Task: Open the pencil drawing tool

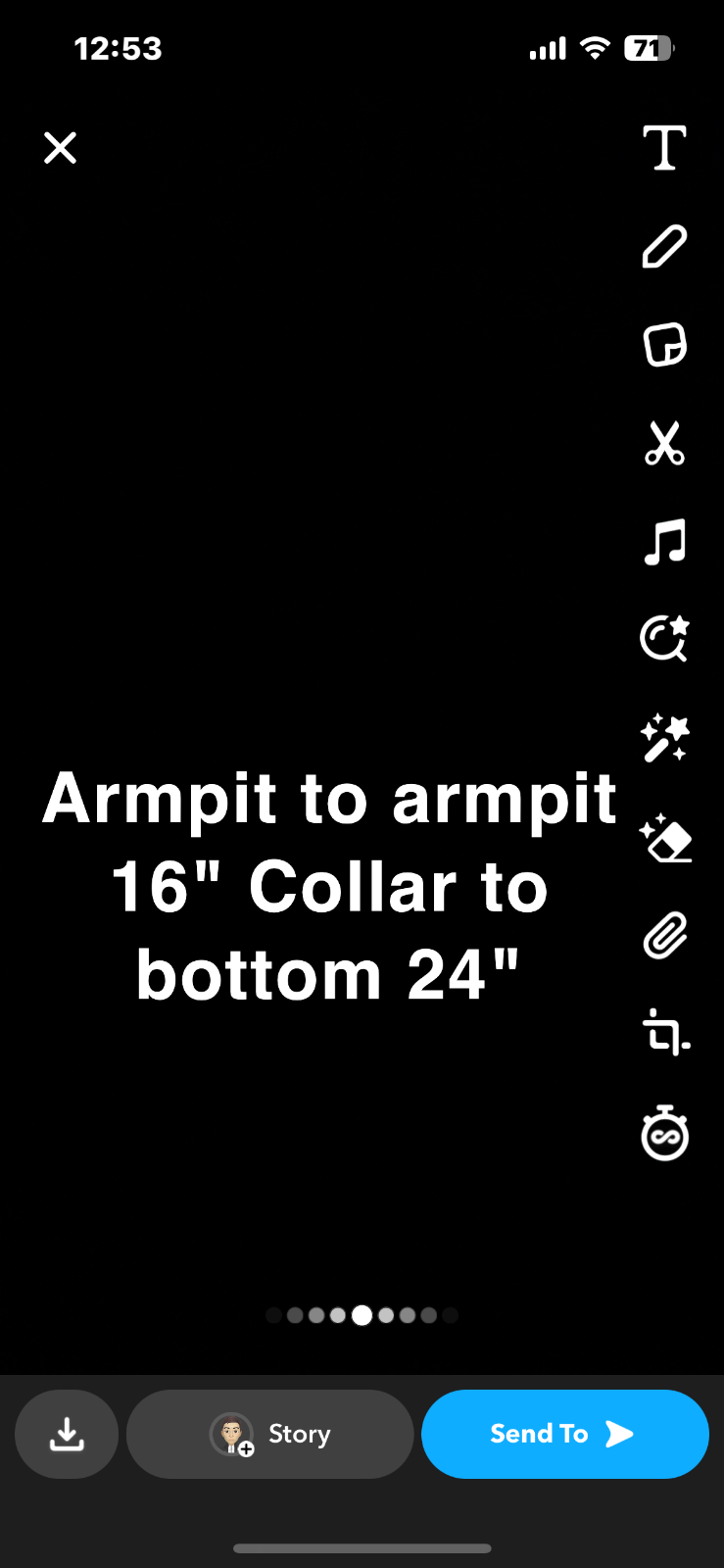Action: point(664,246)
